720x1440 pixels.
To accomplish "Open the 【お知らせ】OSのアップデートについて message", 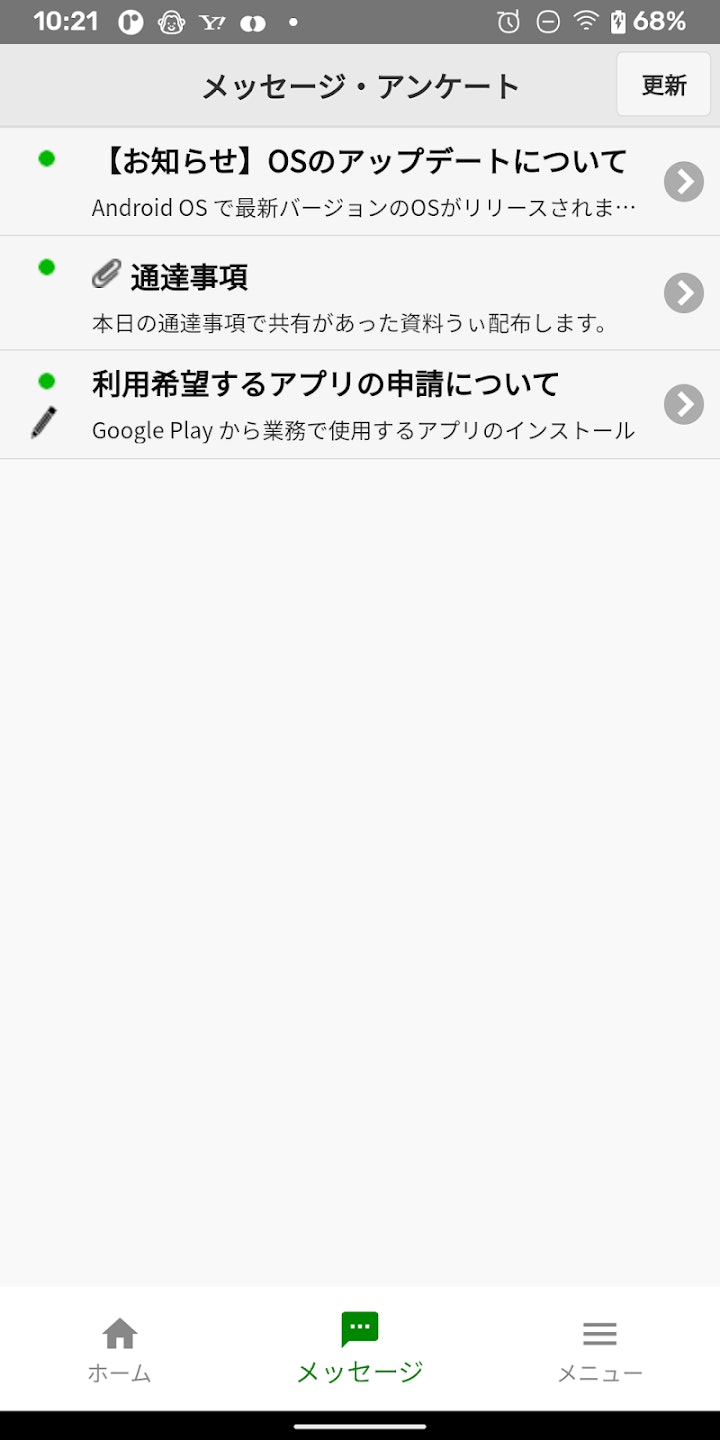I will click(360, 181).
